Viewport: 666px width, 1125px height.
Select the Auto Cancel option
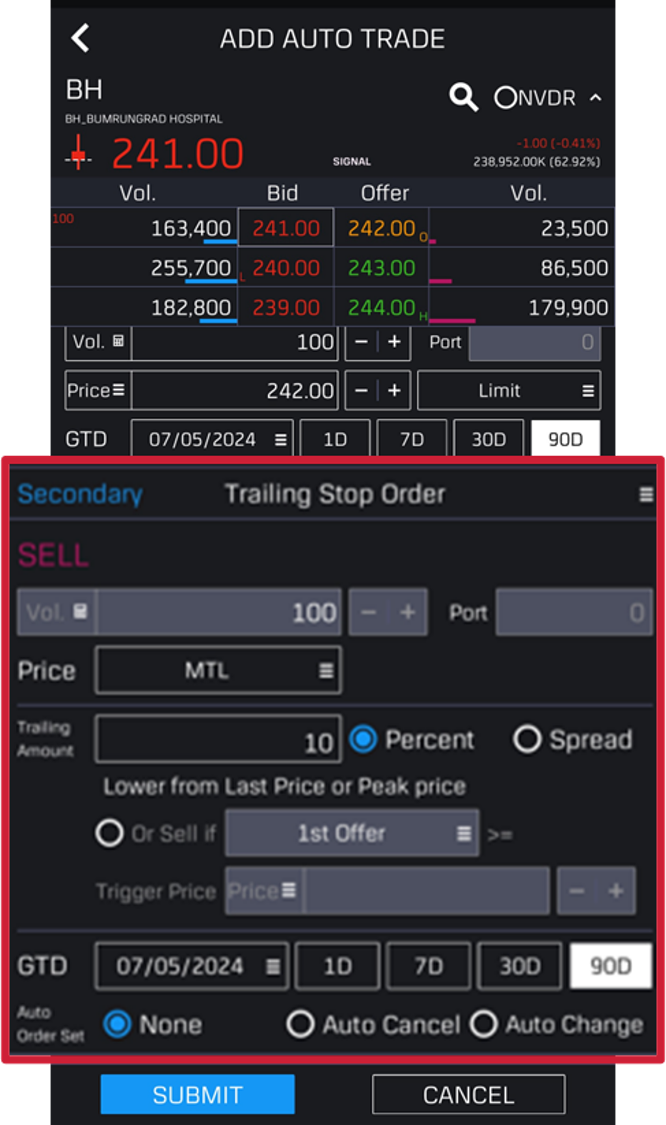coord(300,1024)
